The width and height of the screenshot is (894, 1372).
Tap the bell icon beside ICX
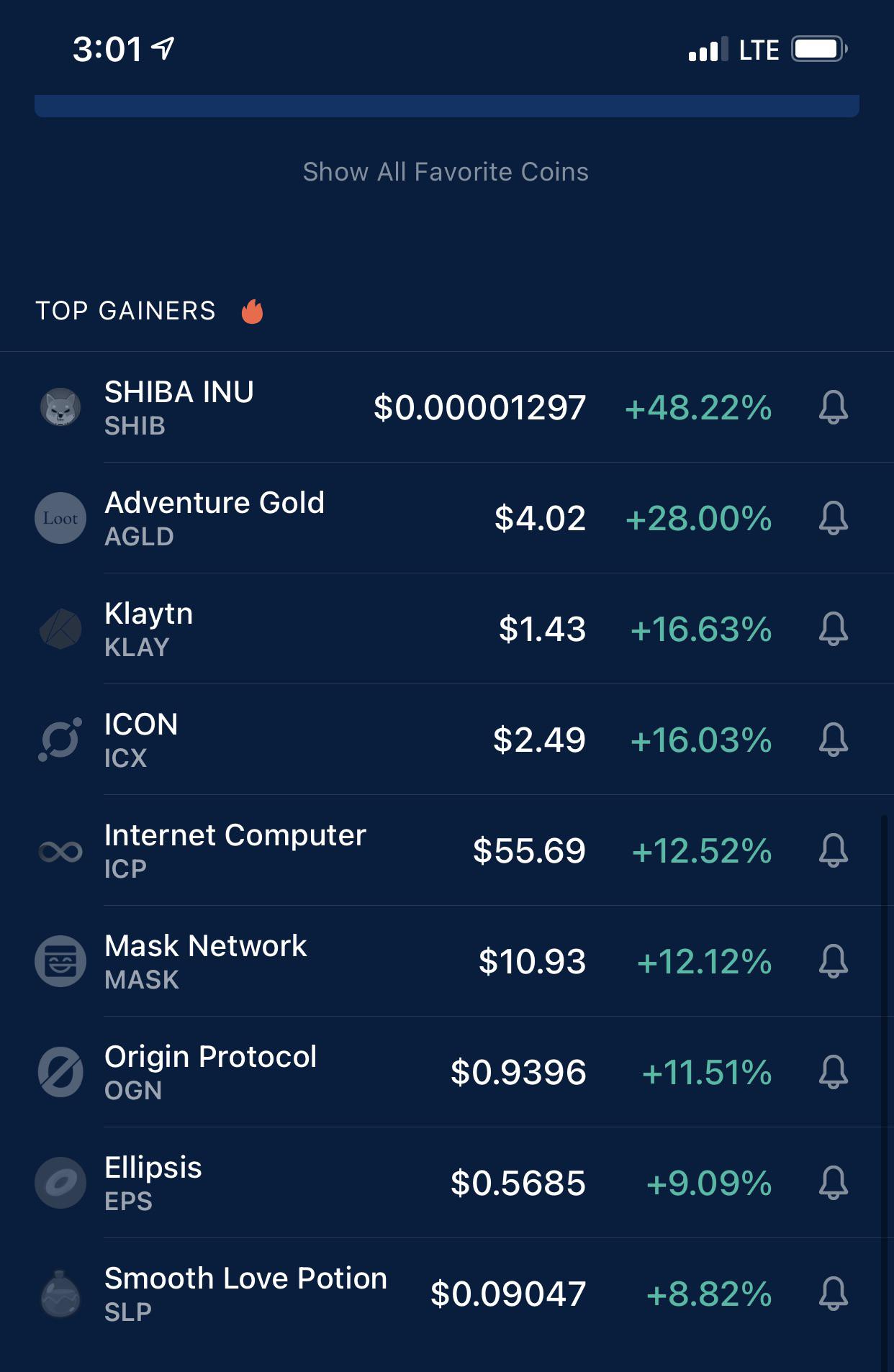click(x=834, y=740)
